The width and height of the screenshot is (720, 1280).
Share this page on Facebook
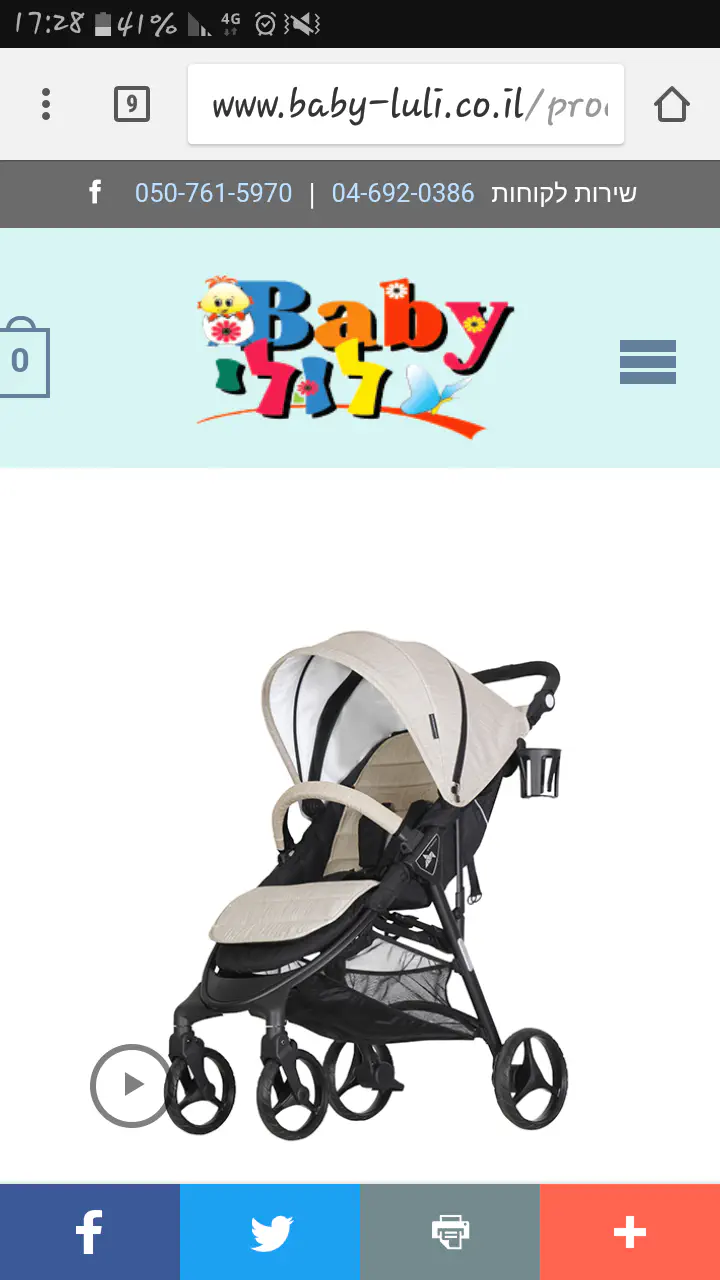(90, 1232)
